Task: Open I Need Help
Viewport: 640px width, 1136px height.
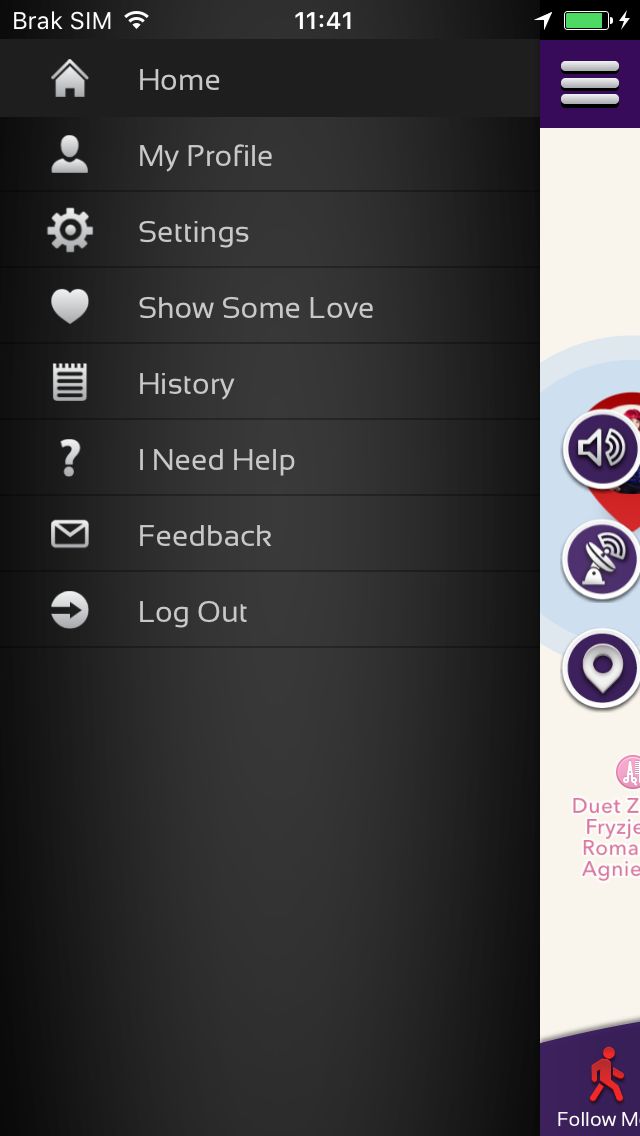Action: pyautogui.click(x=270, y=459)
